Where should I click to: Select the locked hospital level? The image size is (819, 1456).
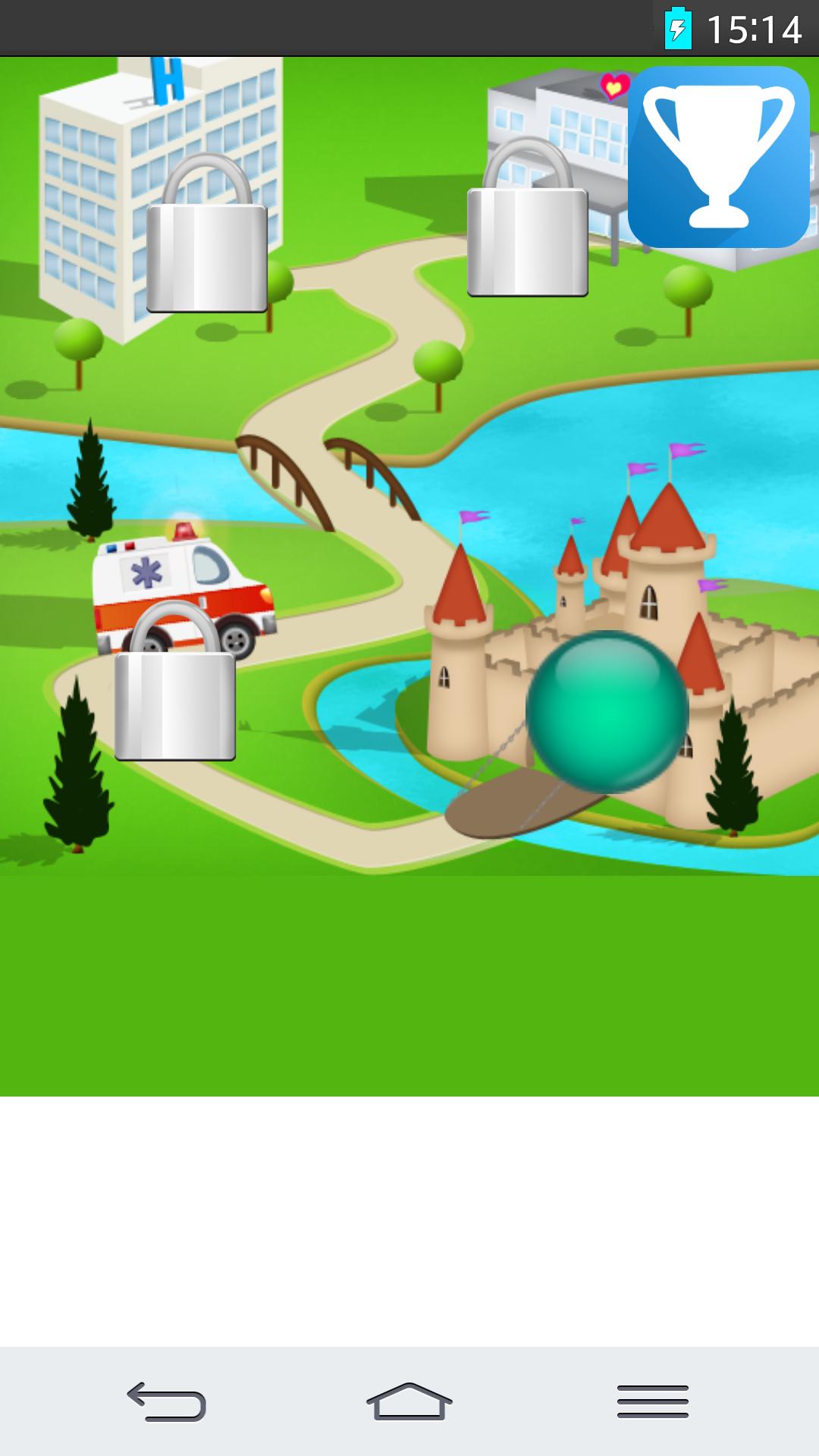(206, 235)
